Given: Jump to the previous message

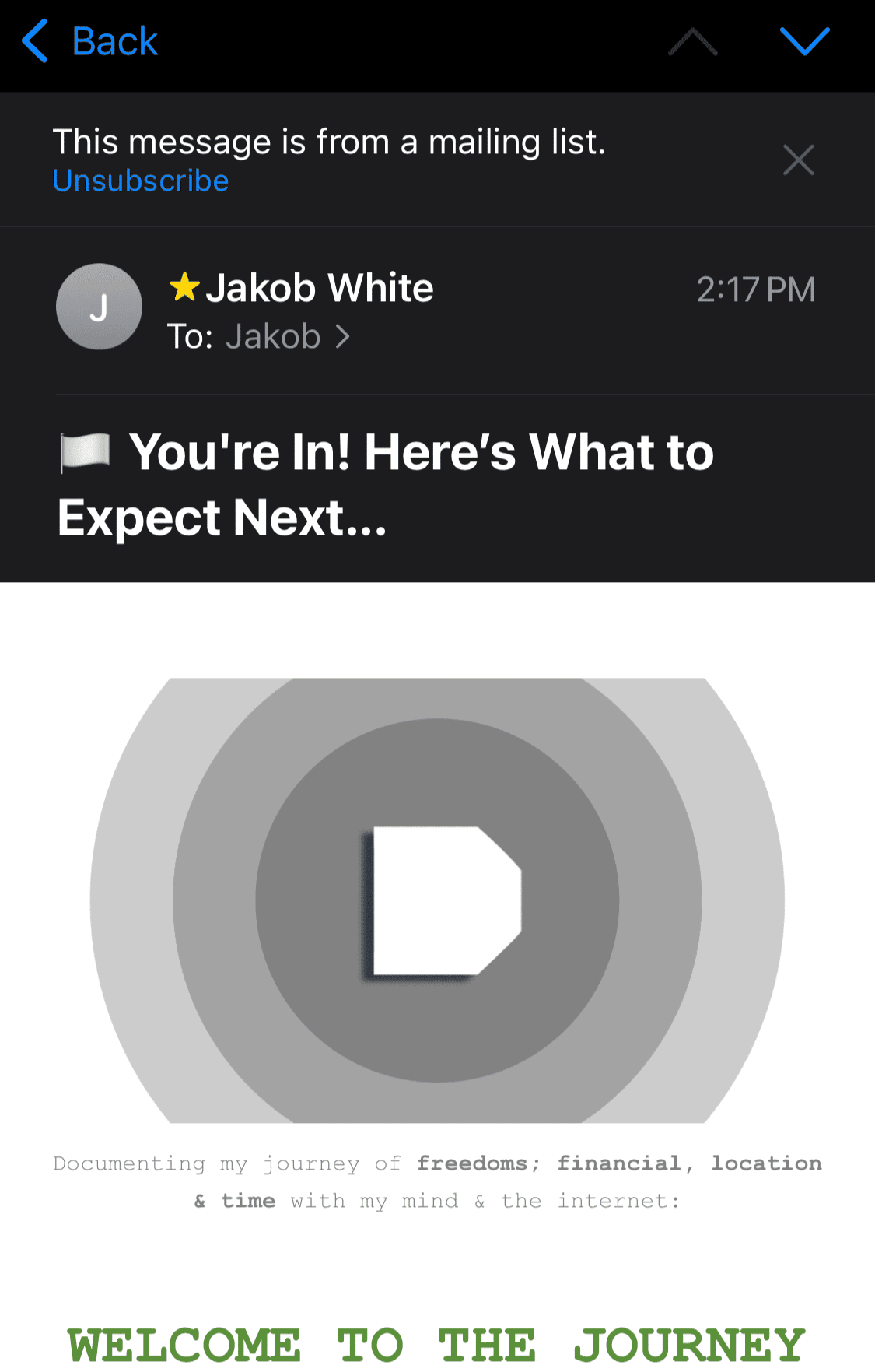Looking at the screenshot, I should coord(692,41).
